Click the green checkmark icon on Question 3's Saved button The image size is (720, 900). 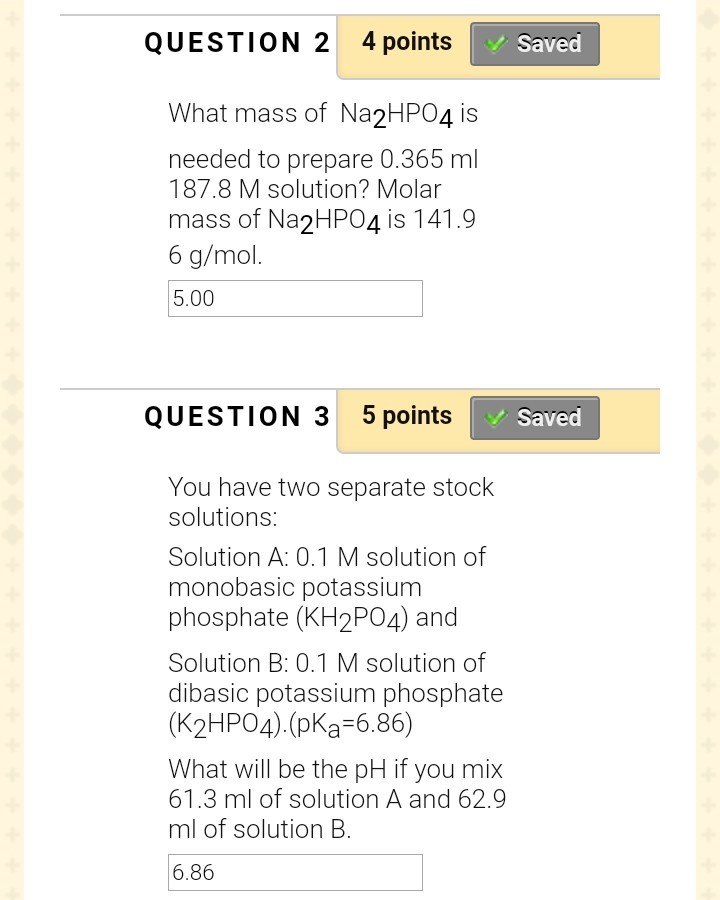pos(497,418)
